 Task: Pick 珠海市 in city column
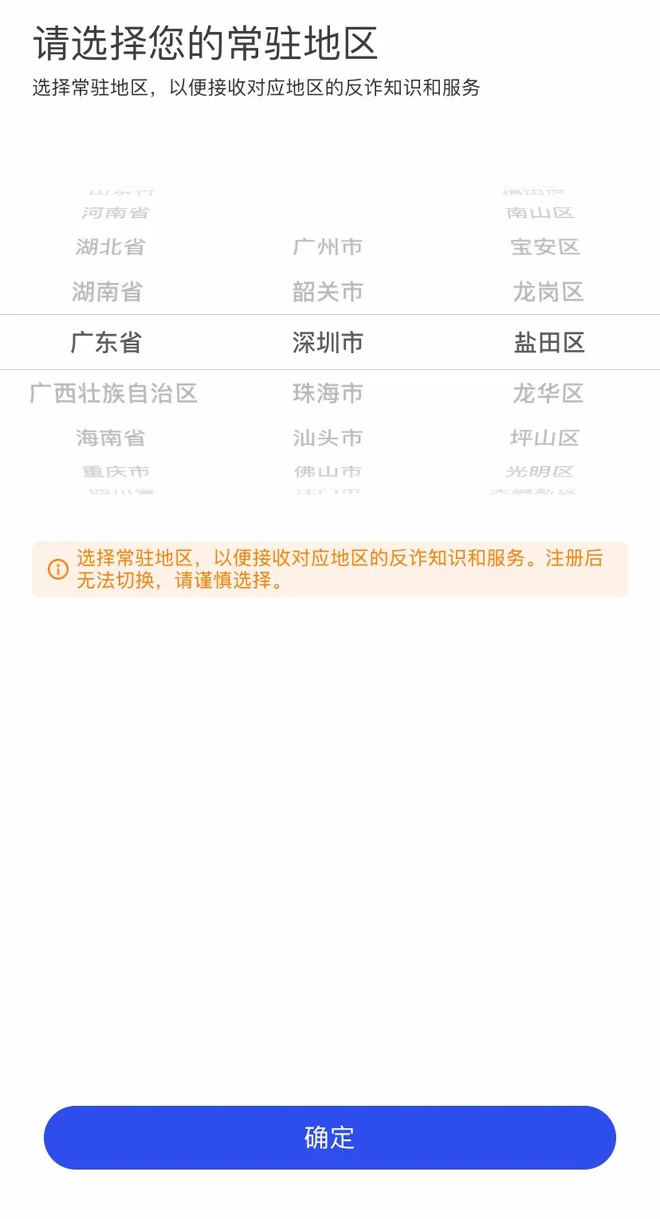pyautogui.click(x=328, y=393)
